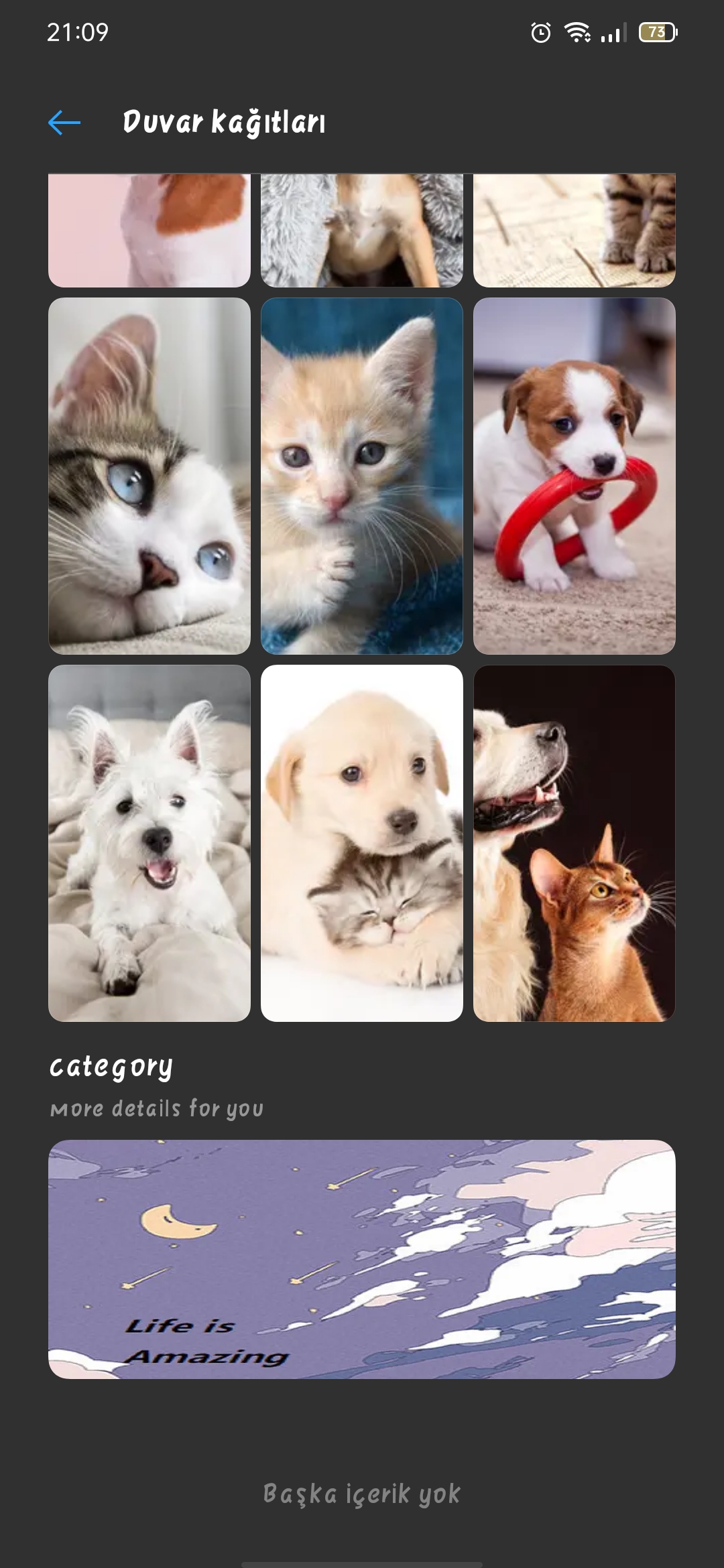The image size is (724, 1568).
Task: View the puppy hugging kitten wallpaper
Action: coord(362,843)
